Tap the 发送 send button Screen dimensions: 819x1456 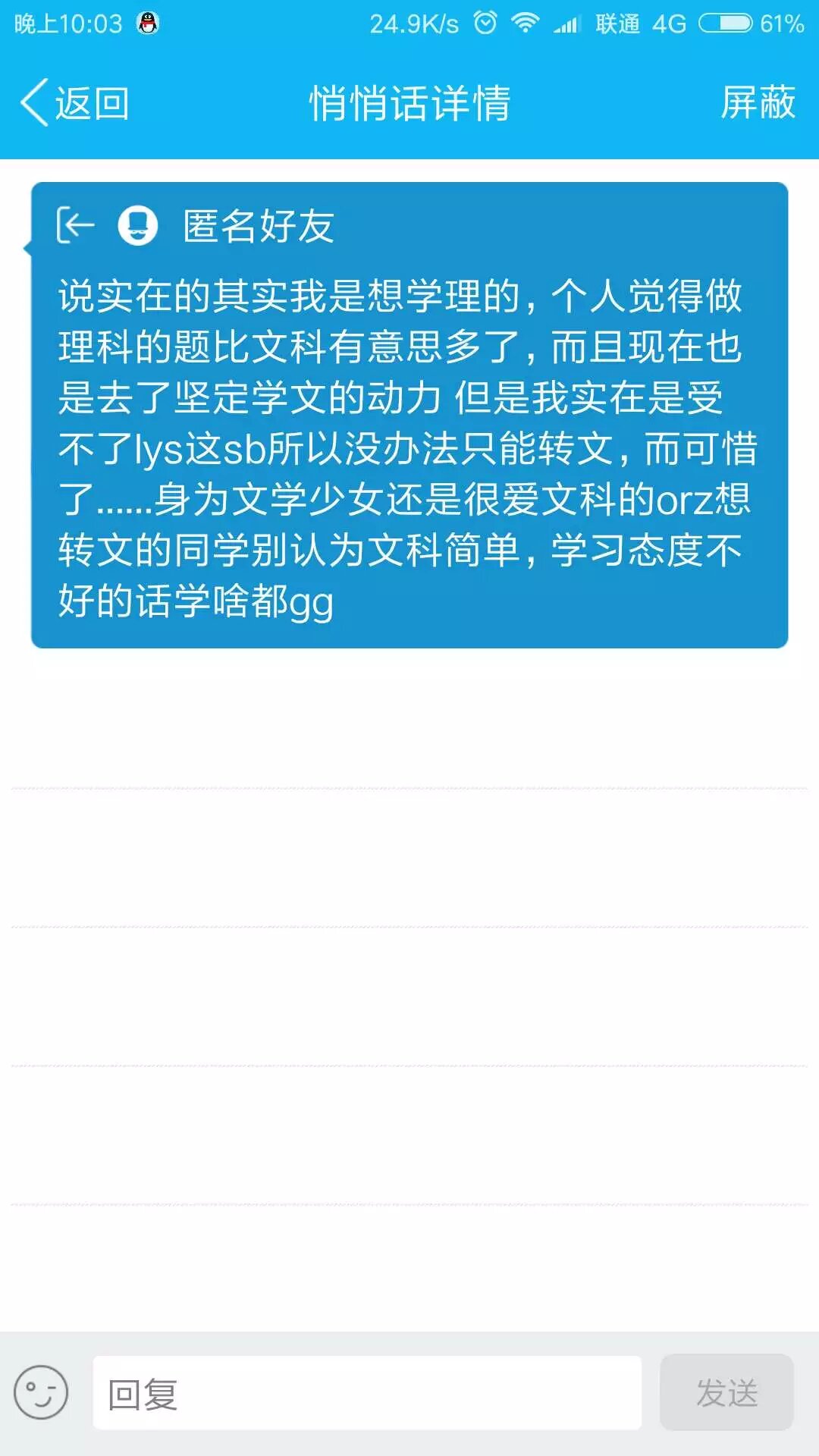tap(726, 1393)
